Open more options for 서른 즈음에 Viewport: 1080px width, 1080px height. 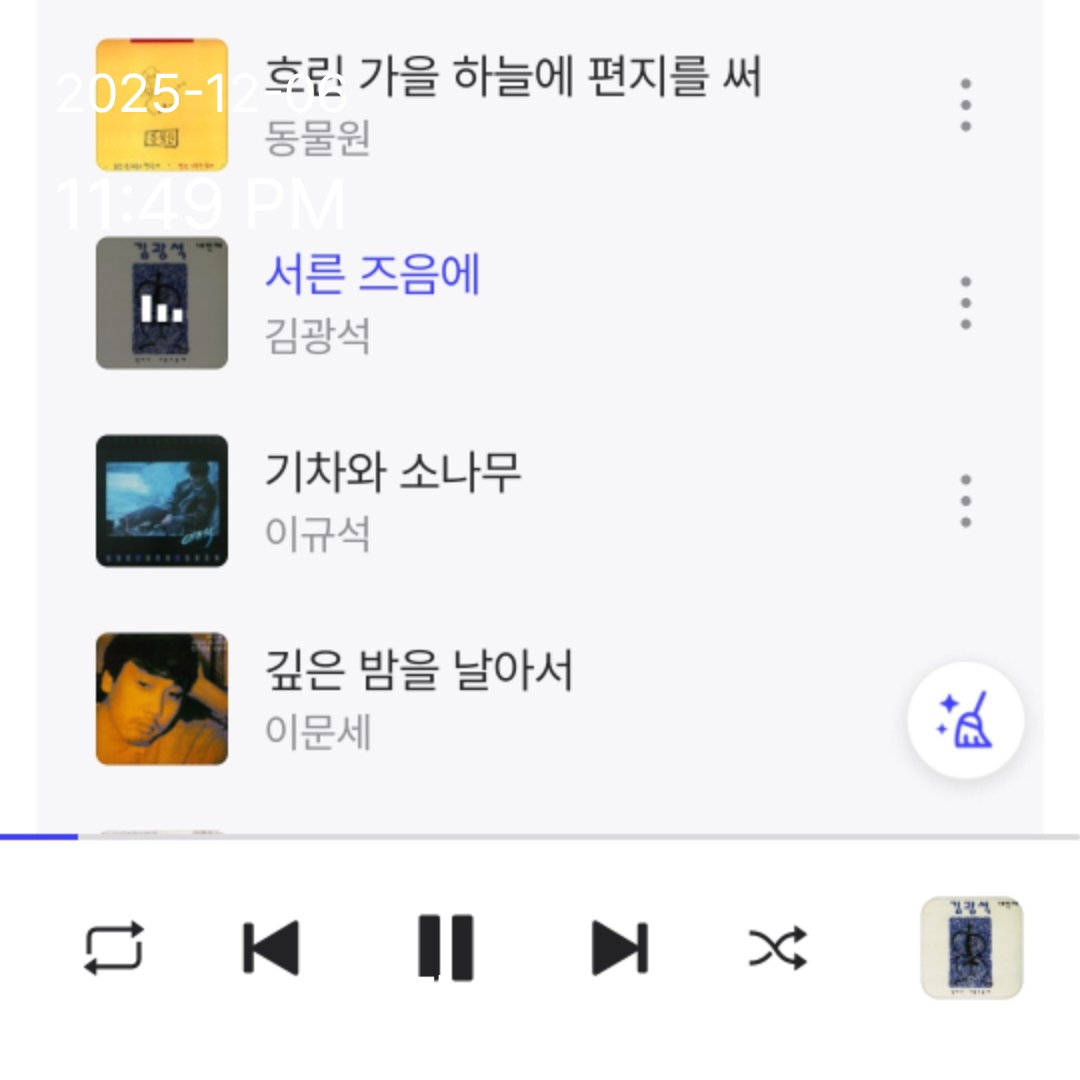coord(965,303)
